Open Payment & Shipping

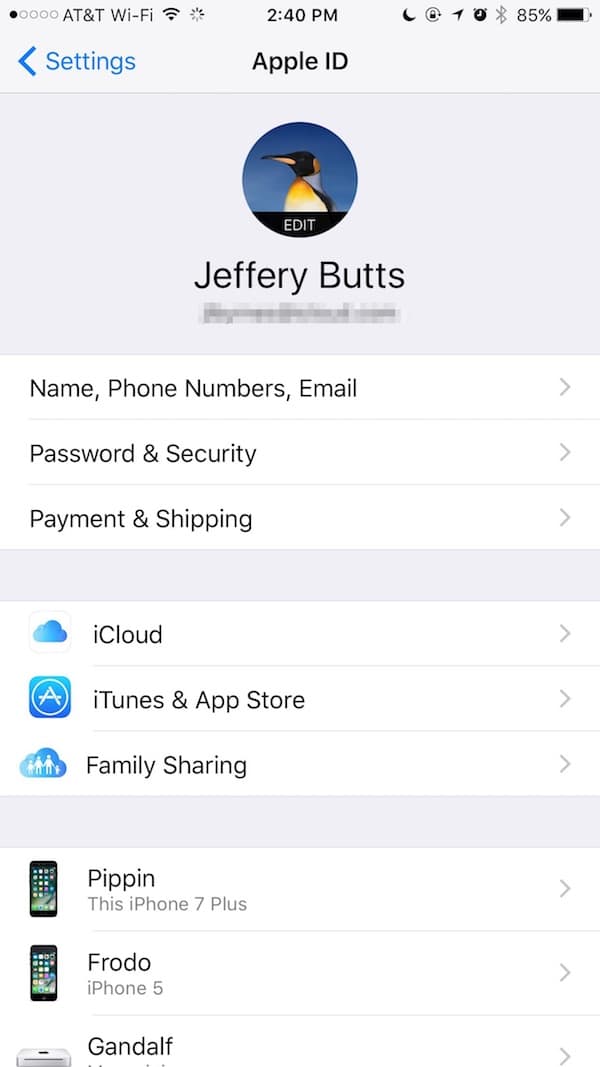point(300,519)
